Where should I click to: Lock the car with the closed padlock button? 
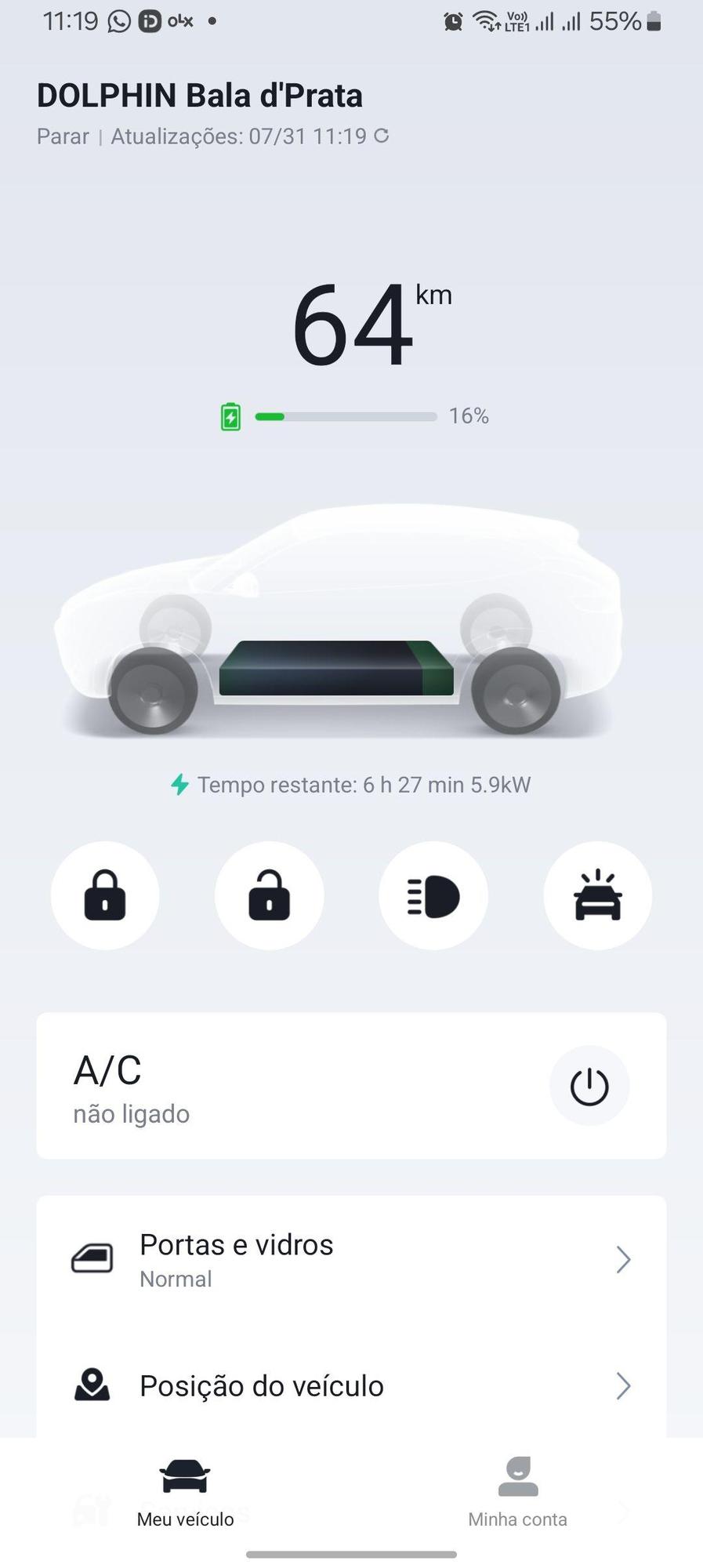[x=105, y=895]
